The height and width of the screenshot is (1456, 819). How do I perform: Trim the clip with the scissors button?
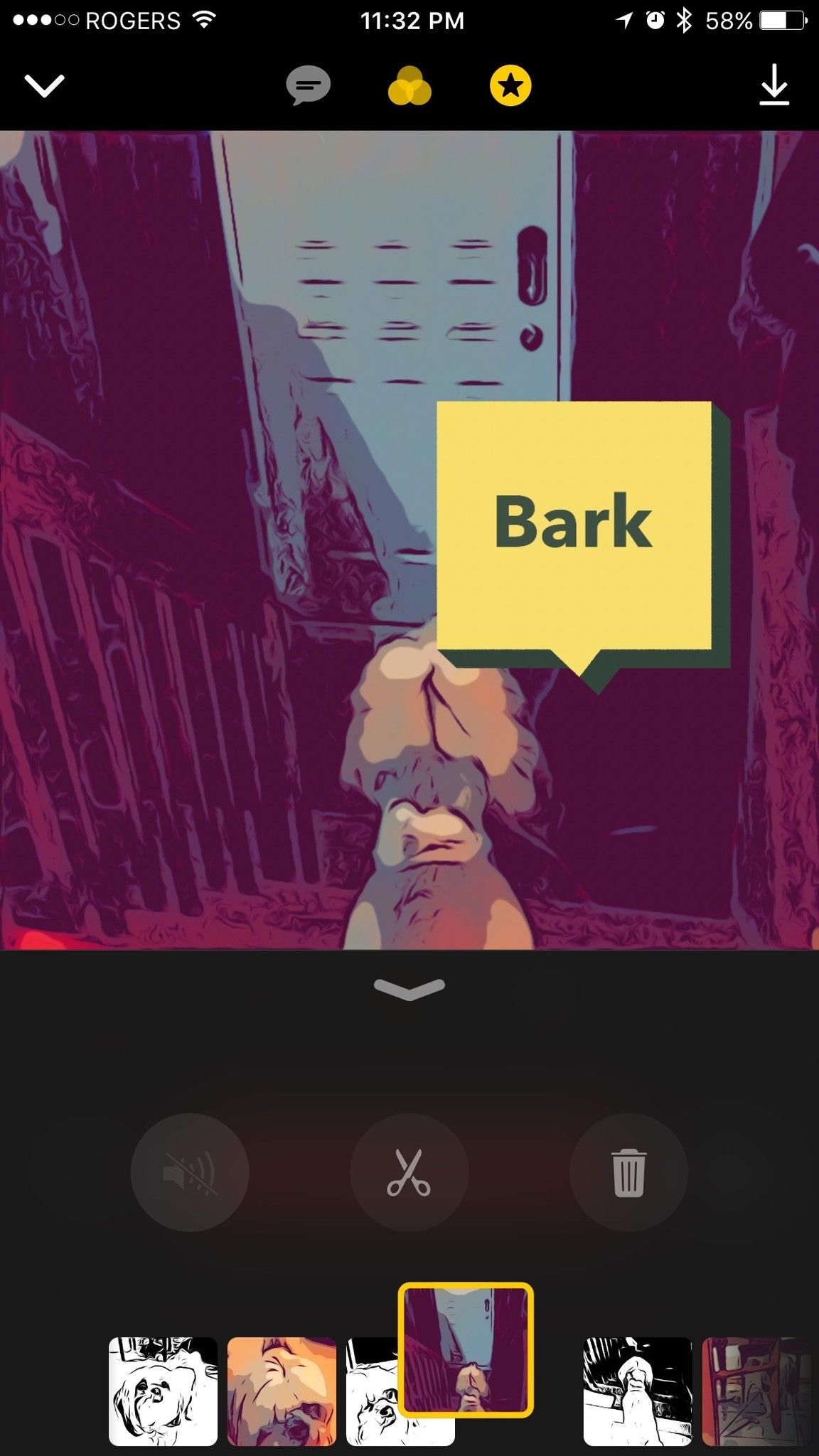409,1172
